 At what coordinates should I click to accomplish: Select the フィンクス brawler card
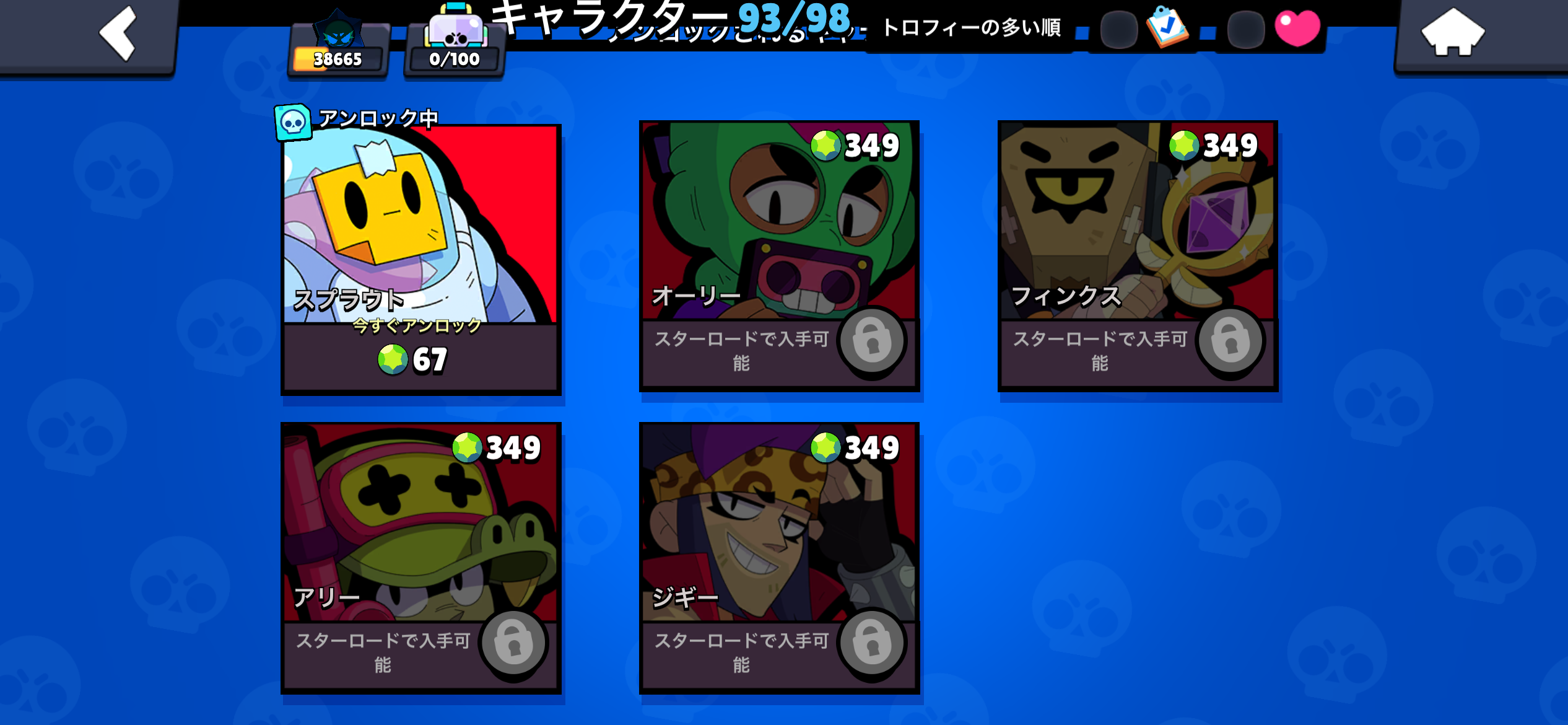pyautogui.click(x=1137, y=223)
